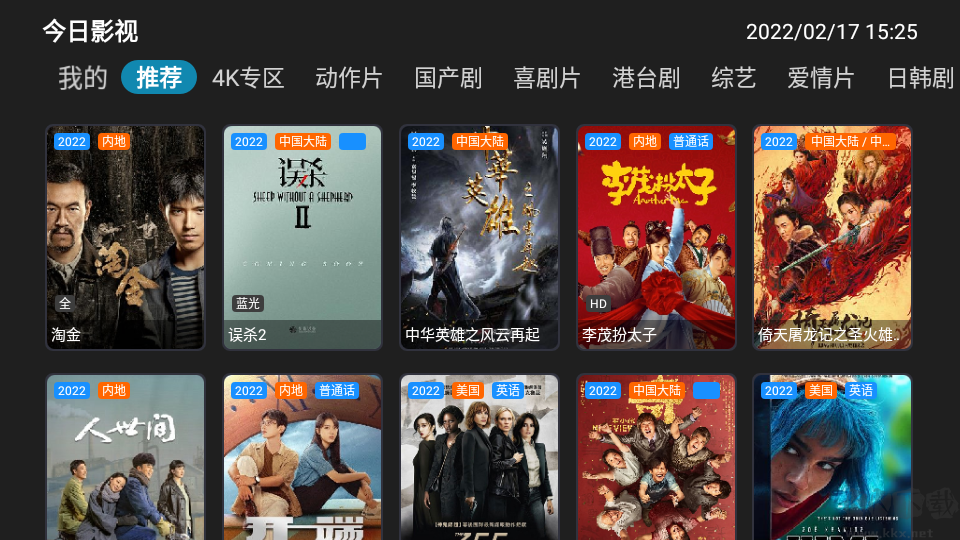960x540 pixels.
Task: Switch to 日韩剧 tab
Action: tap(920, 78)
